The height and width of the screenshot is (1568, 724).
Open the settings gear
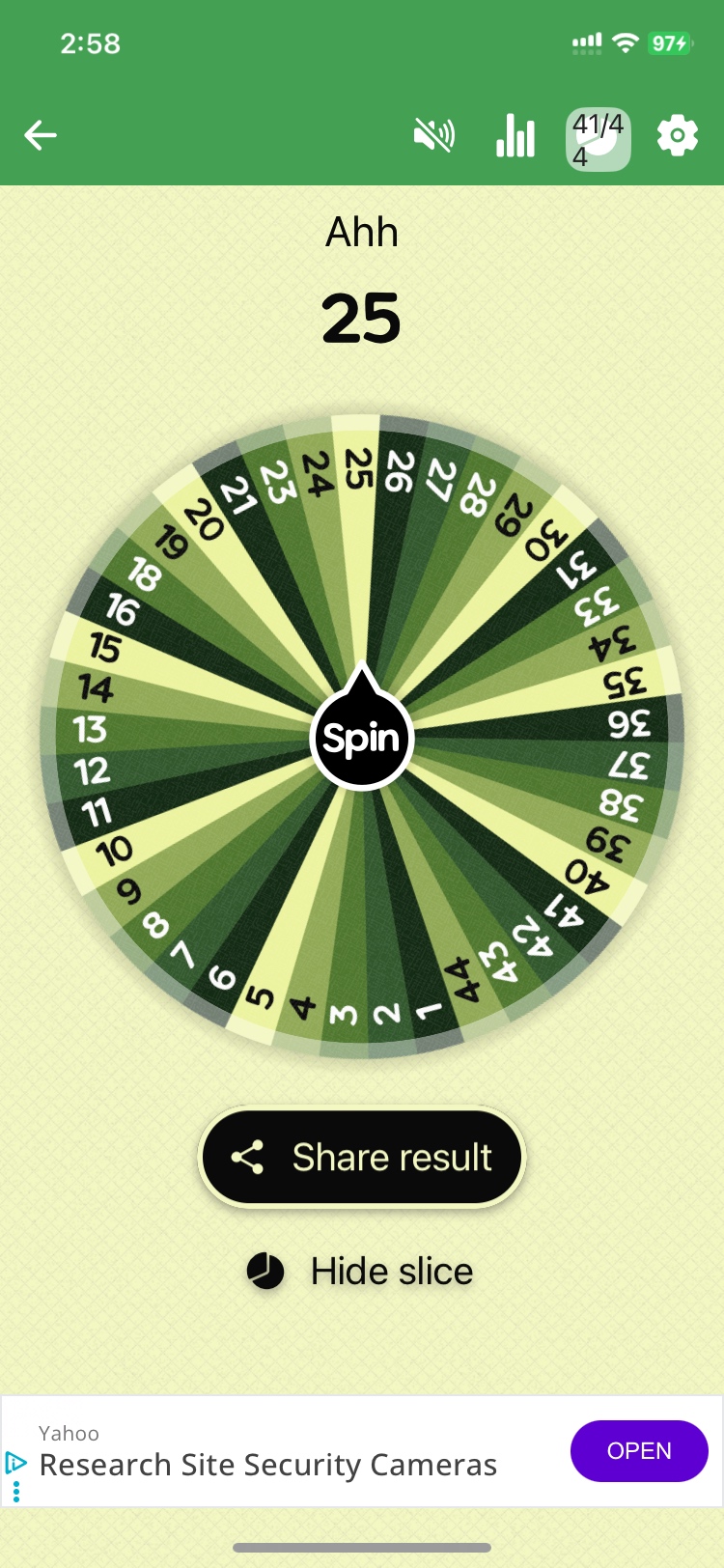coord(677,136)
